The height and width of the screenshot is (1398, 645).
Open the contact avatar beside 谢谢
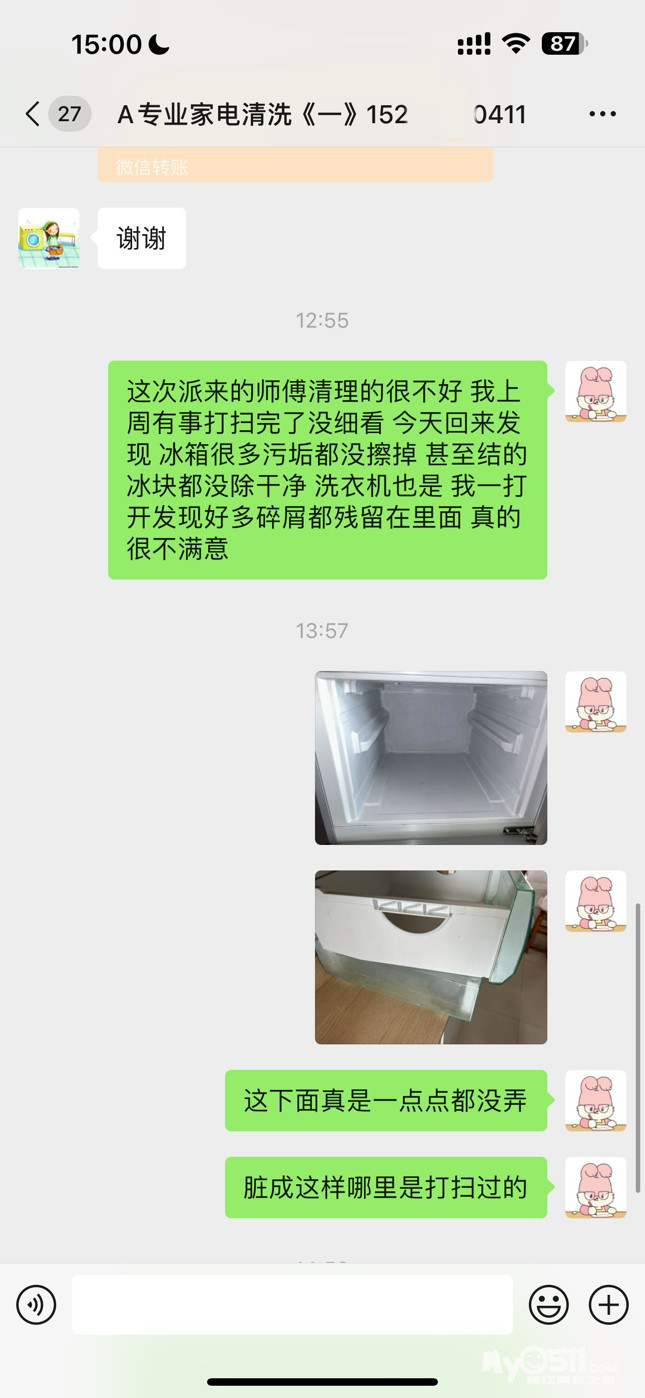coord(48,238)
